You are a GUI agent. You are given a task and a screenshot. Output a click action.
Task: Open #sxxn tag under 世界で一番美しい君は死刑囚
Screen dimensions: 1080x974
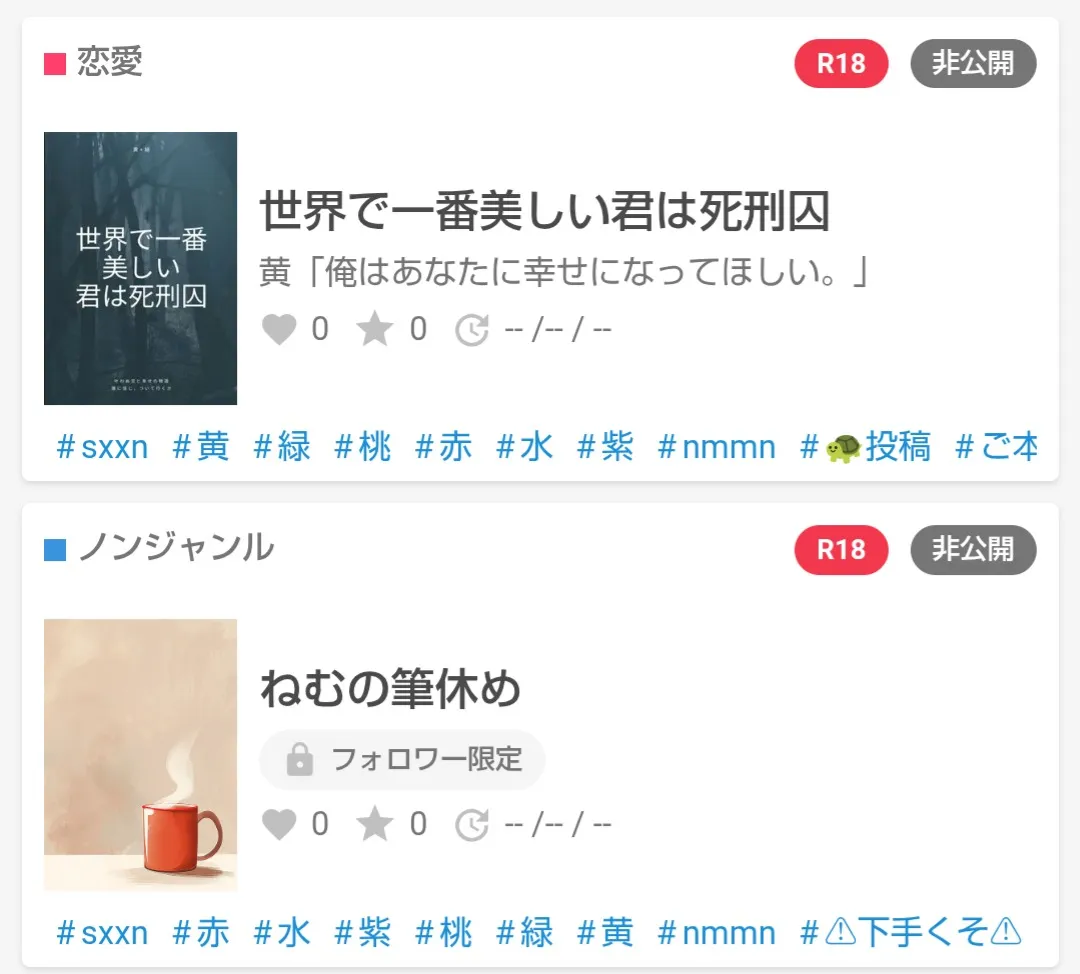[x=102, y=446]
